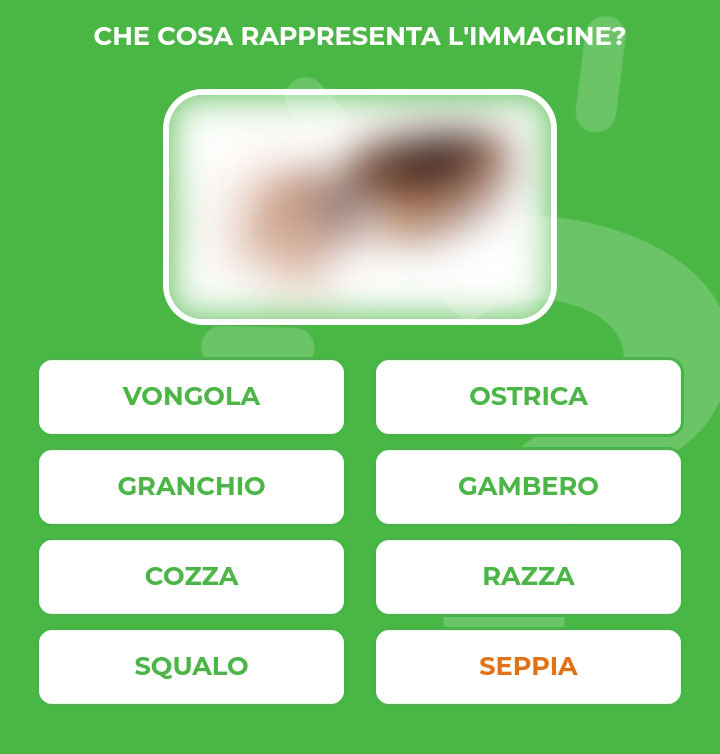Image resolution: width=720 pixels, height=754 pixels.
Task: Choose the SQUALO option
Action: pyautogui.click(x=191, y=667)
